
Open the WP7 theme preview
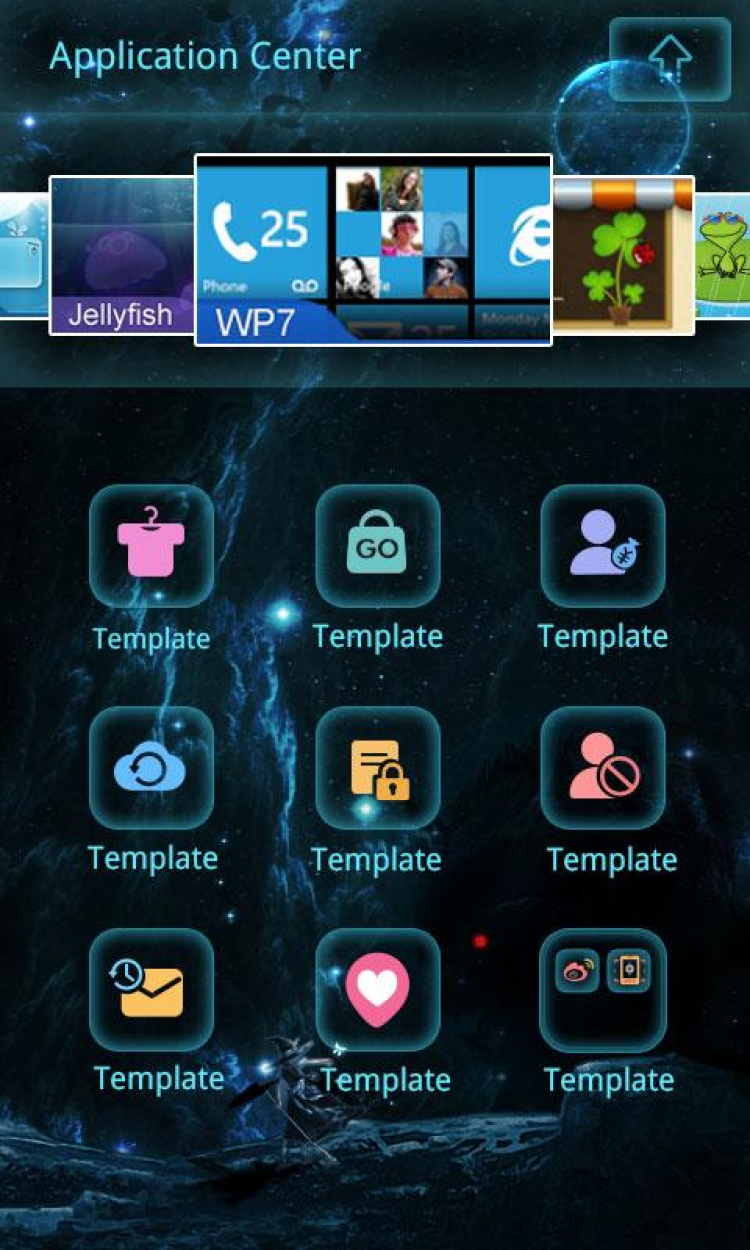[373, 250]
